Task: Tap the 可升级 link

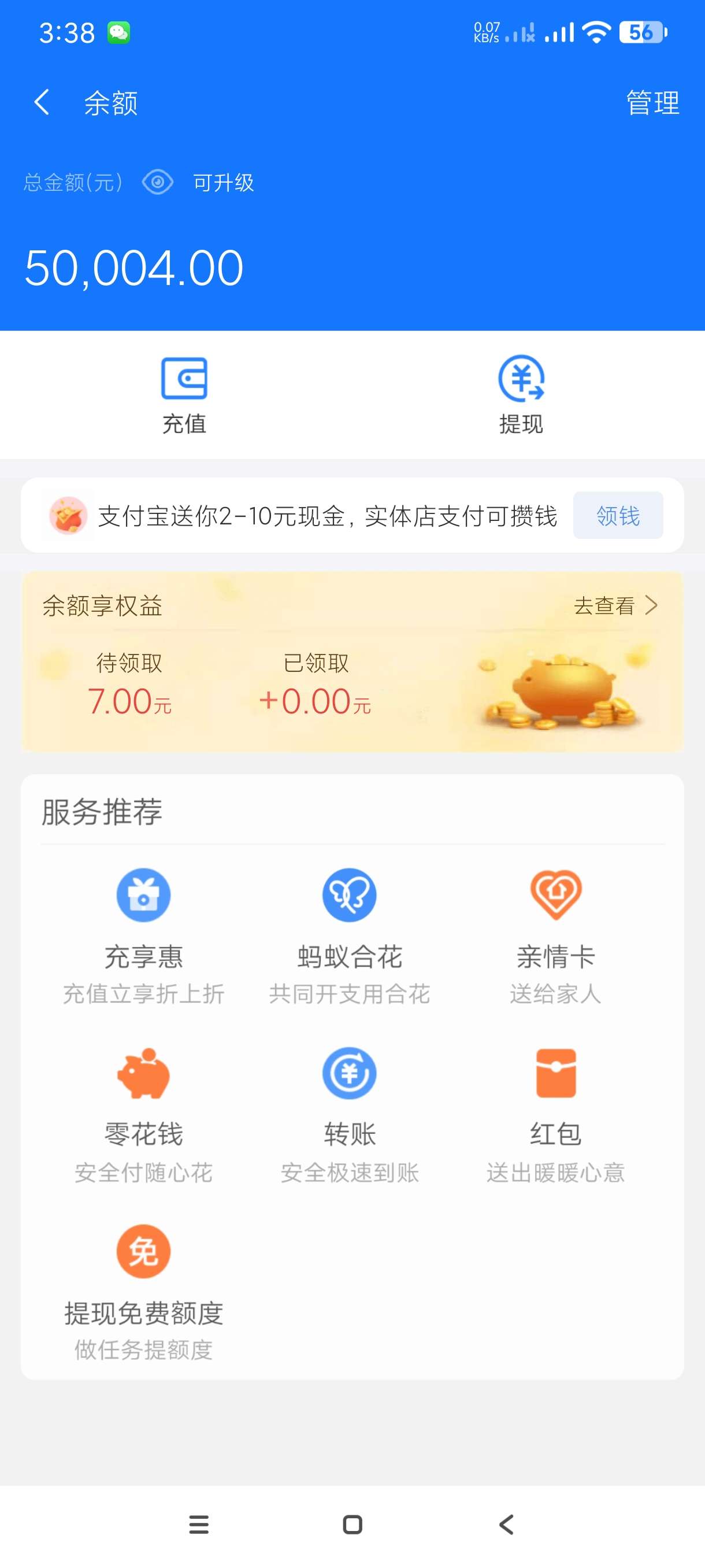Action: click(223, 183)
